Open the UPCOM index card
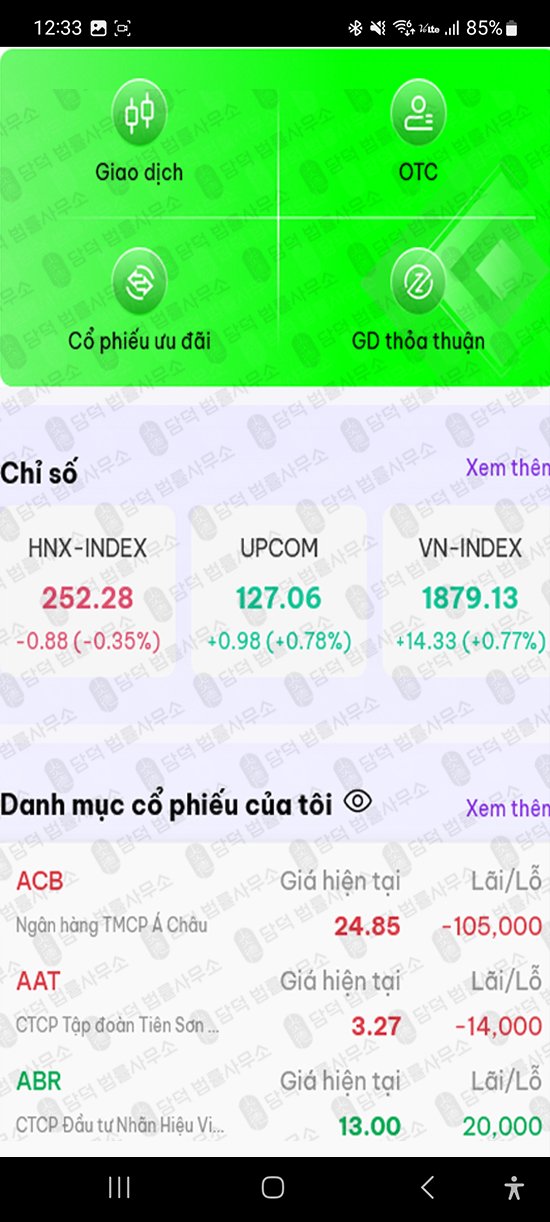550x1222 pixels. click(279, 592)
